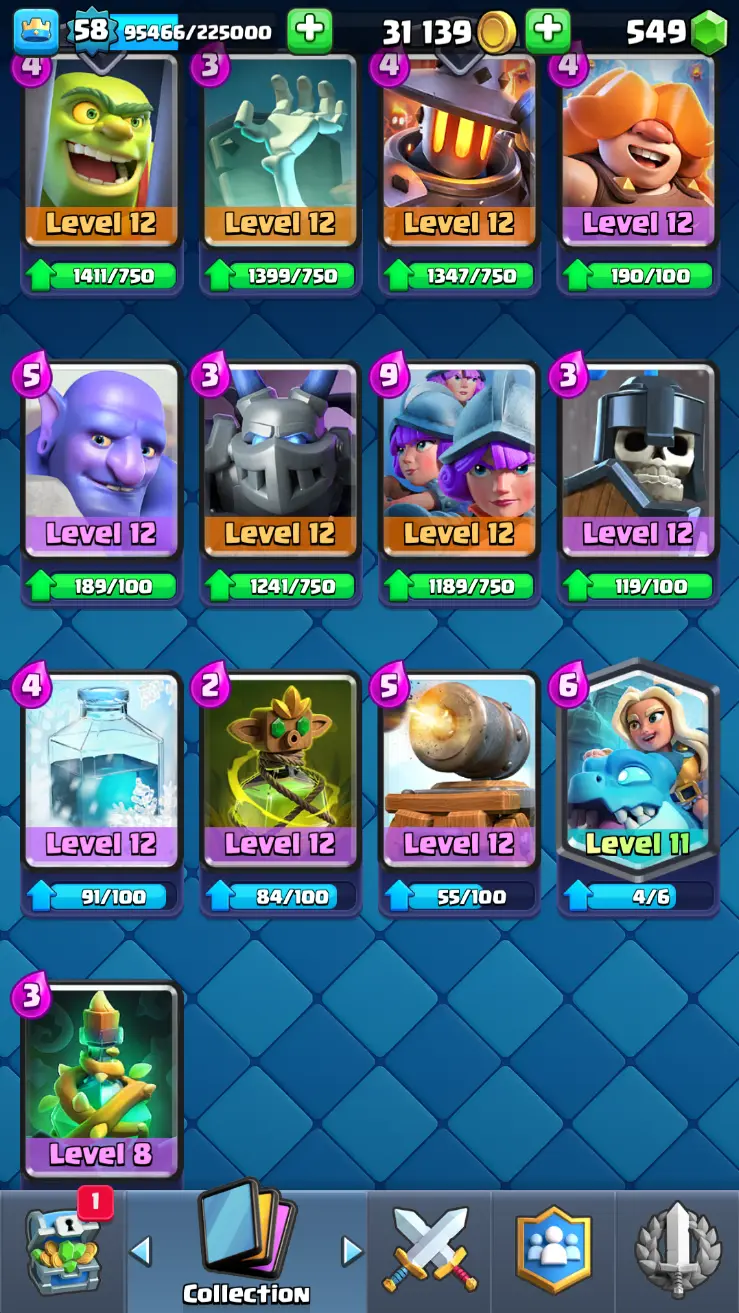Select the Bowler card
This screenshot has height=1313, width=739.
(101, 462)
